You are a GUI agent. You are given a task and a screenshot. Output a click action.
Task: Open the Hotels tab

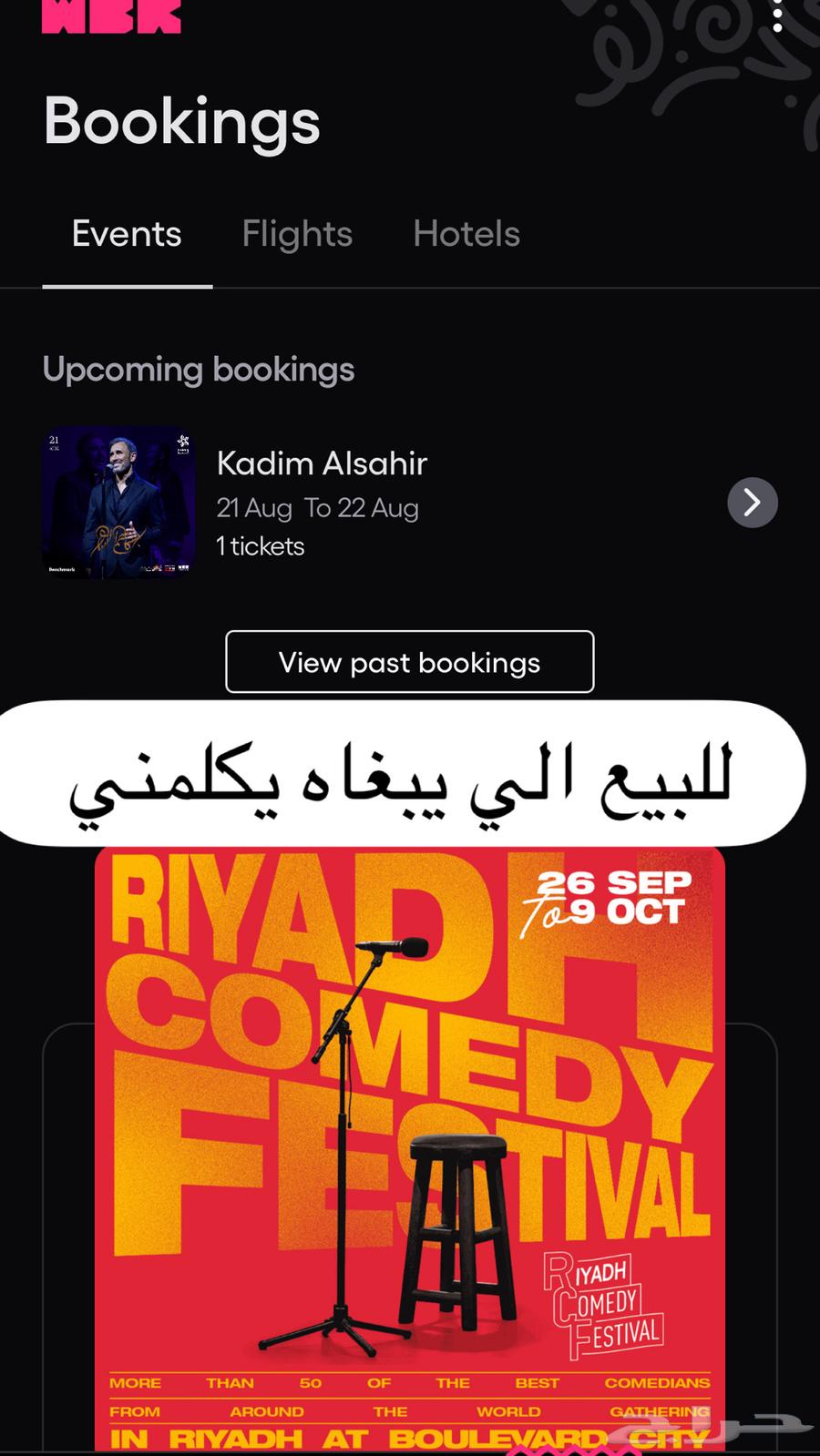click(x=466, y=234)
